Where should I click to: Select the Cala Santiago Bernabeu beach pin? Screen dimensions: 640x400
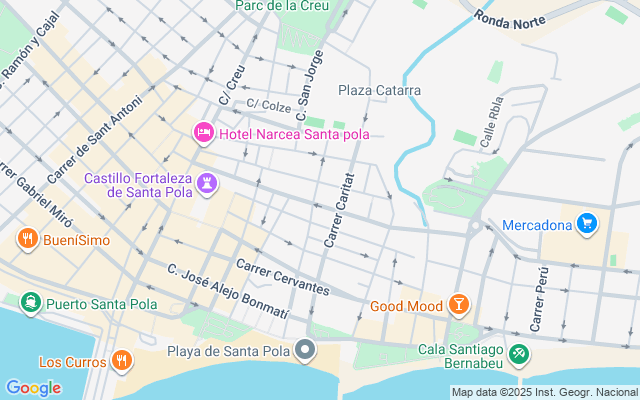pyautogui.click(x=518, y=354)
